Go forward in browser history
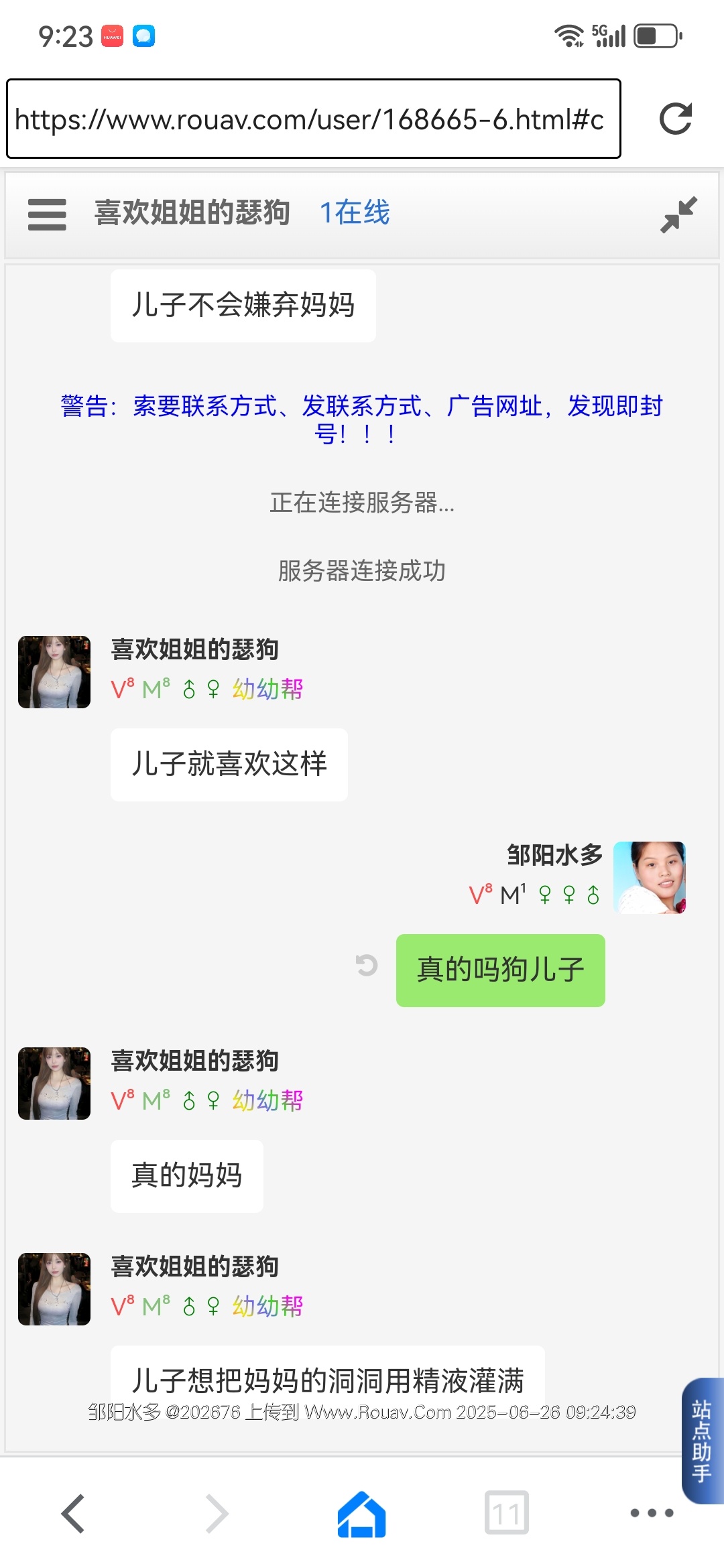The image size is (724, 1568). (x=217, y=1513)
